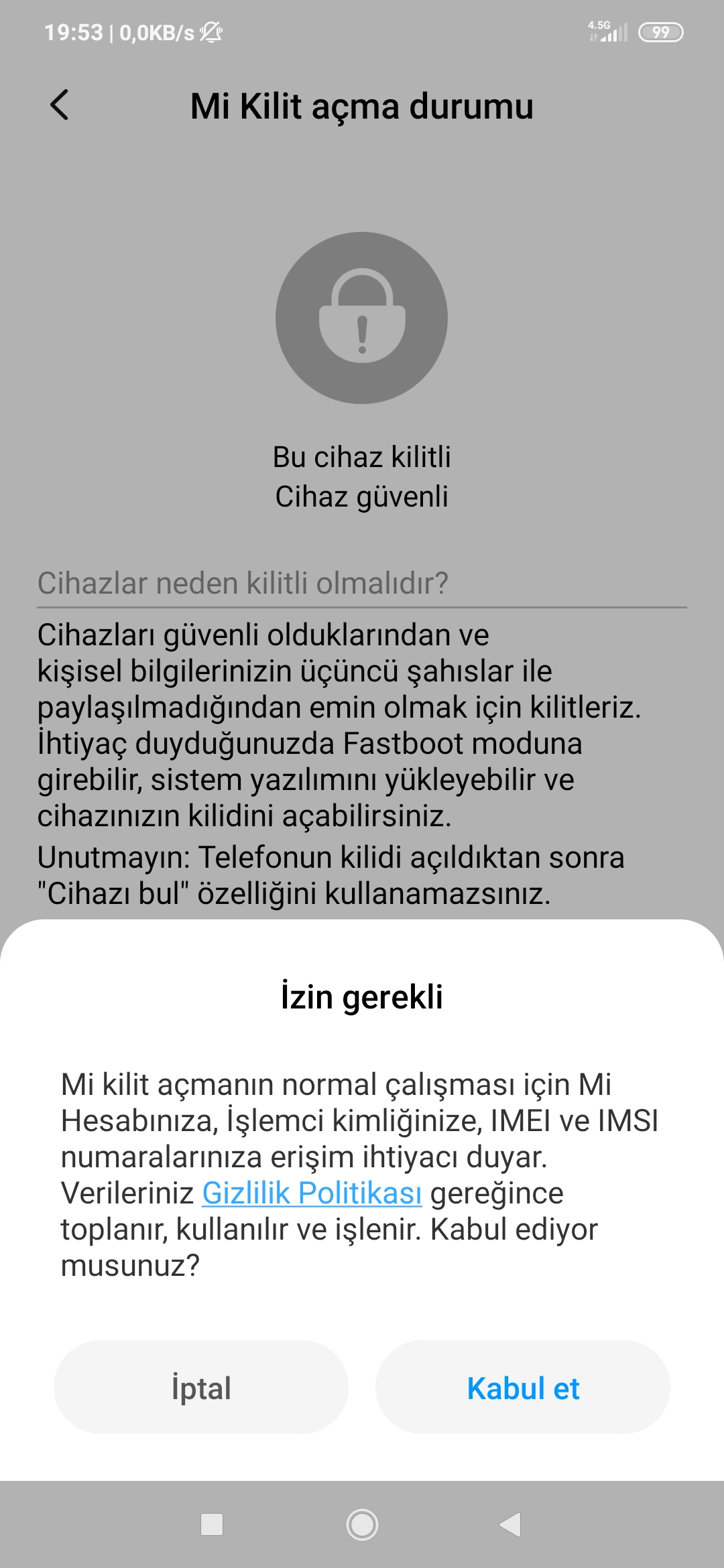
Task: Tap Kabul et to grant permission
Action: [x=523, y=1388]
